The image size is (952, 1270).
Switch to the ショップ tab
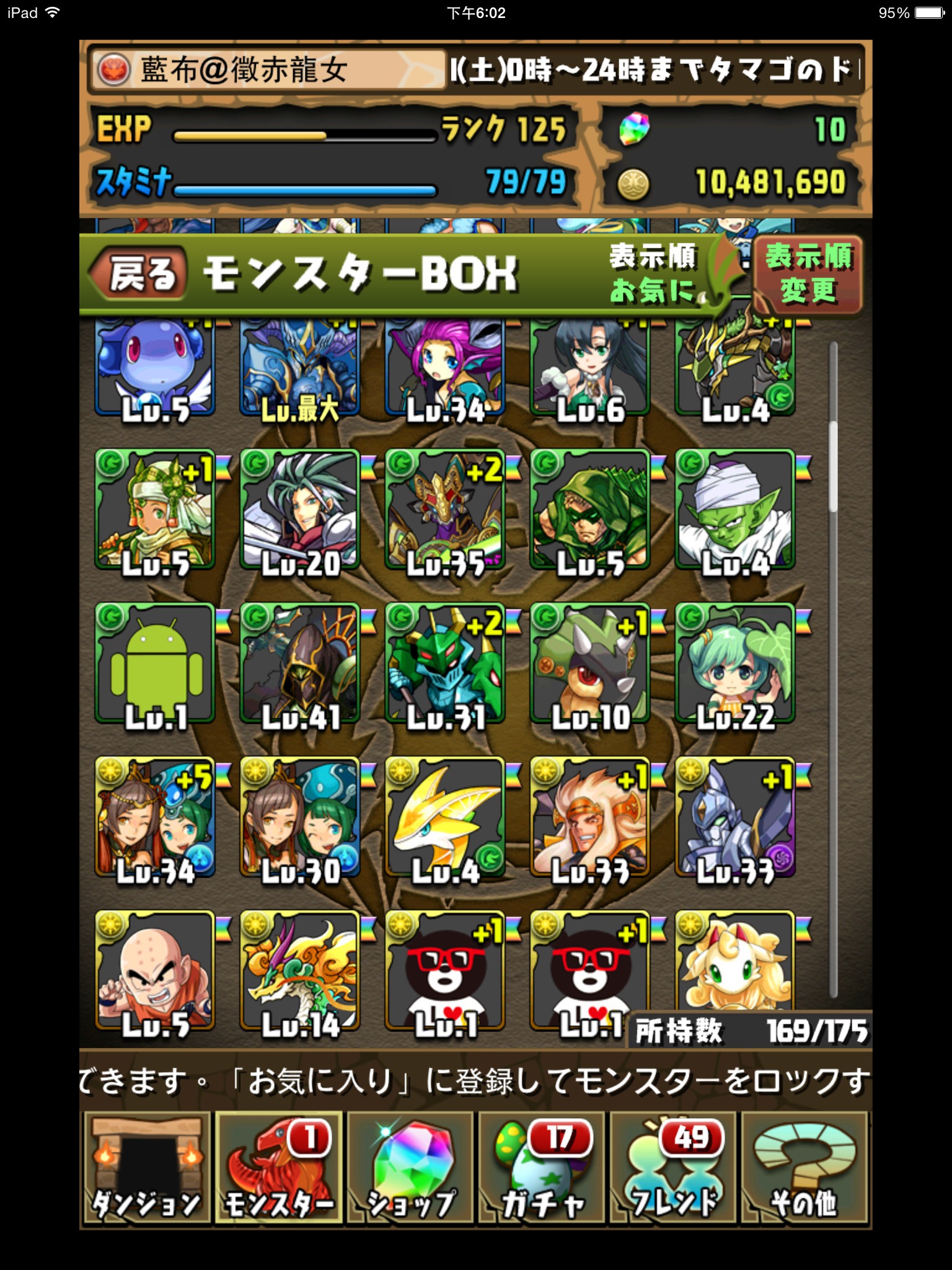[410, 1167]
